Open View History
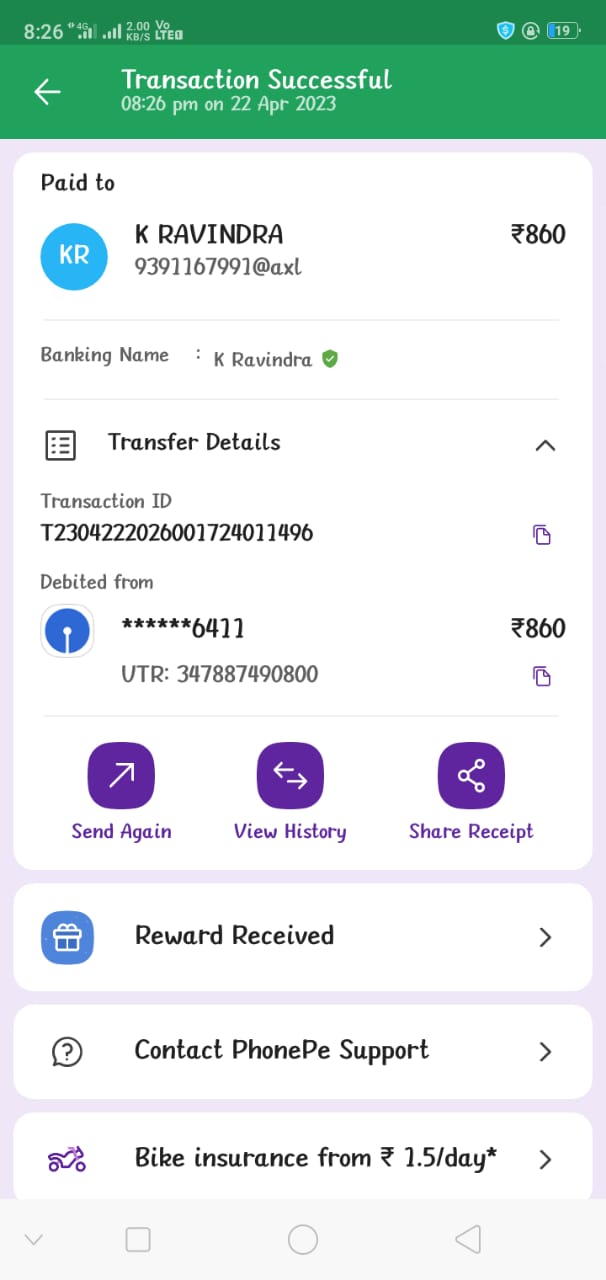 [290, 776]
